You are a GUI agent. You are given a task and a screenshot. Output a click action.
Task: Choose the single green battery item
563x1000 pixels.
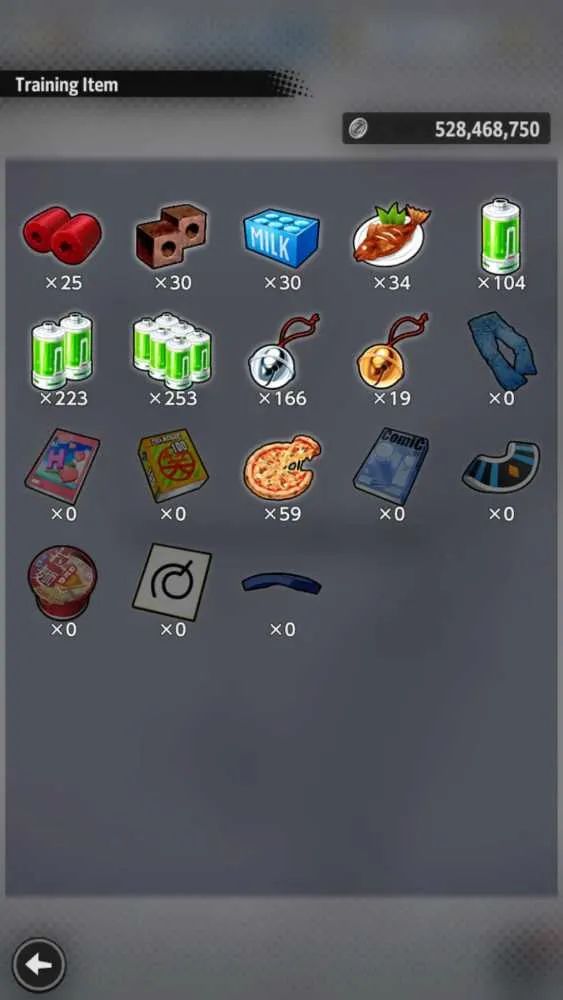click(x=501, y=235)
